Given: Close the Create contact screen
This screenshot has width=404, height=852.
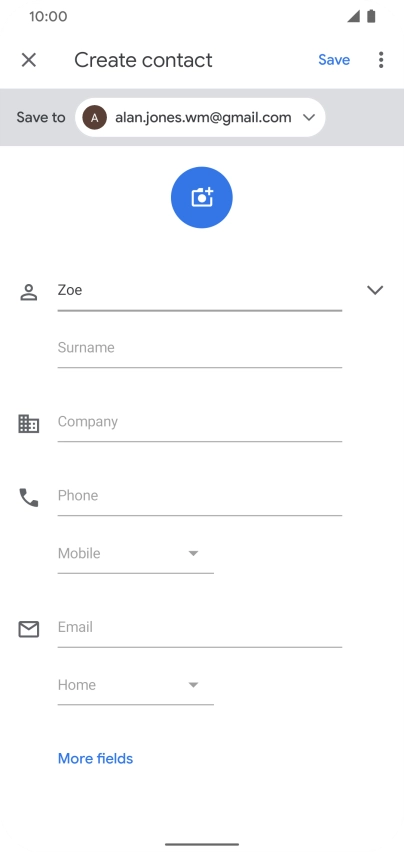Looking at the screenshot, I should coord(28,60).
